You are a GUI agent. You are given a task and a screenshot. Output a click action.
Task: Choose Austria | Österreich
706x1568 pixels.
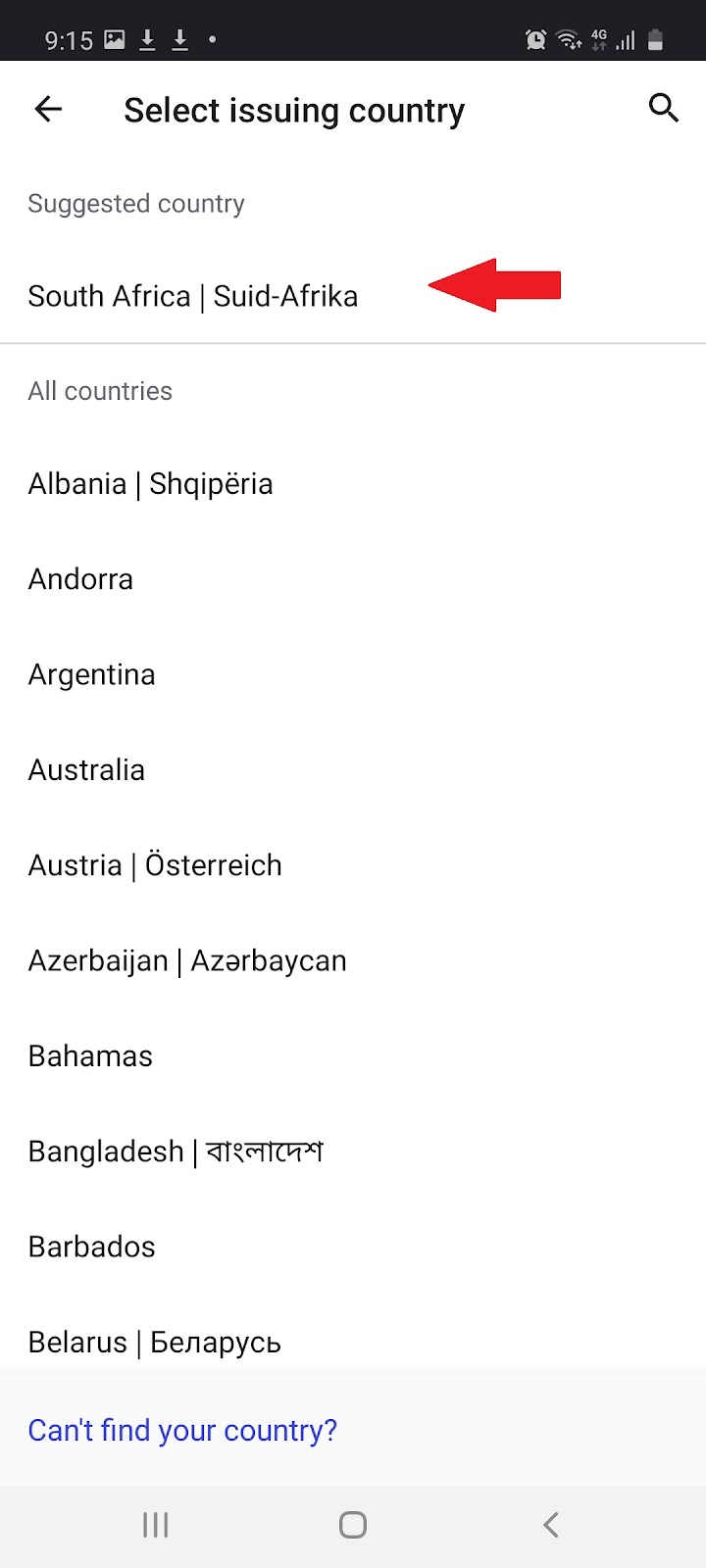155,865
